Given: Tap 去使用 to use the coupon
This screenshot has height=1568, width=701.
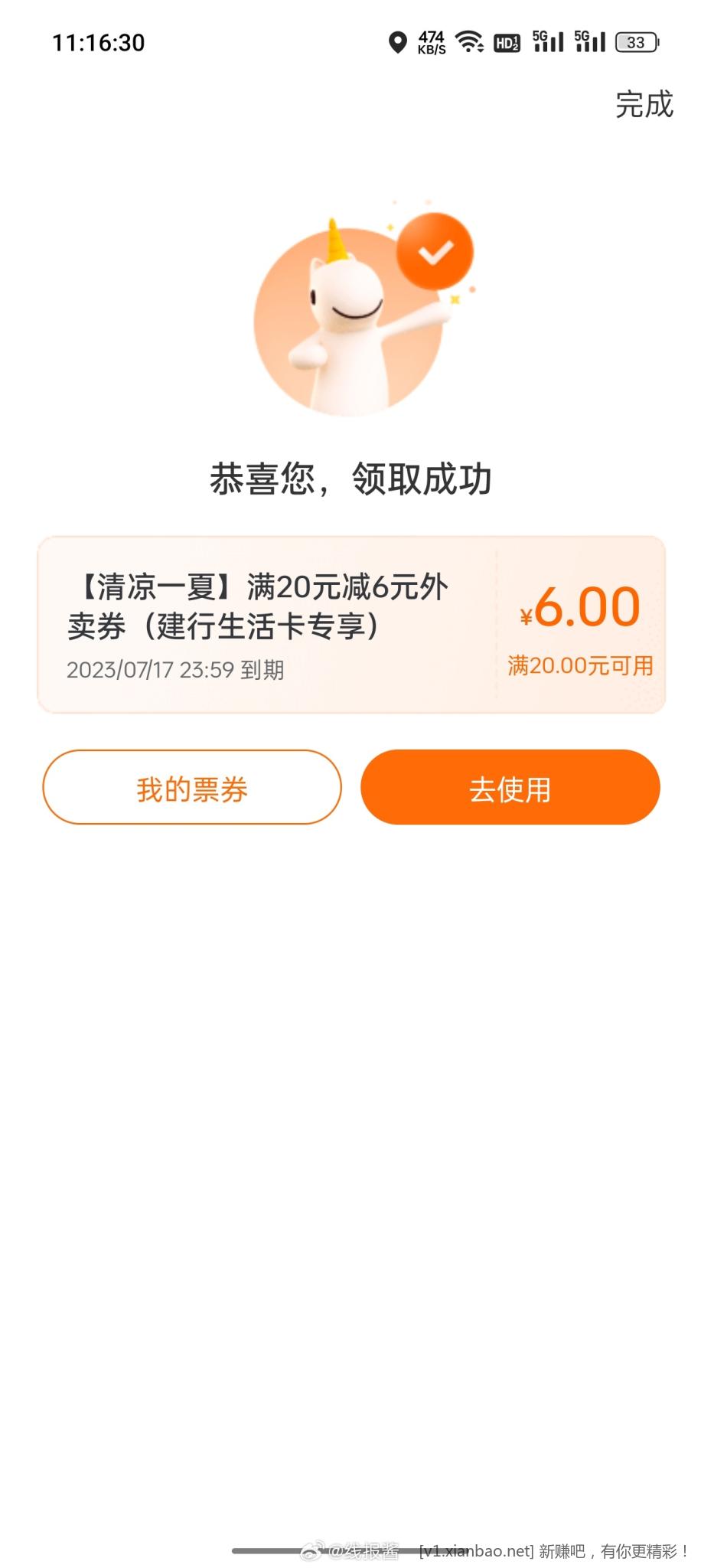Looking at the screenshot, I should coord(510,788).
